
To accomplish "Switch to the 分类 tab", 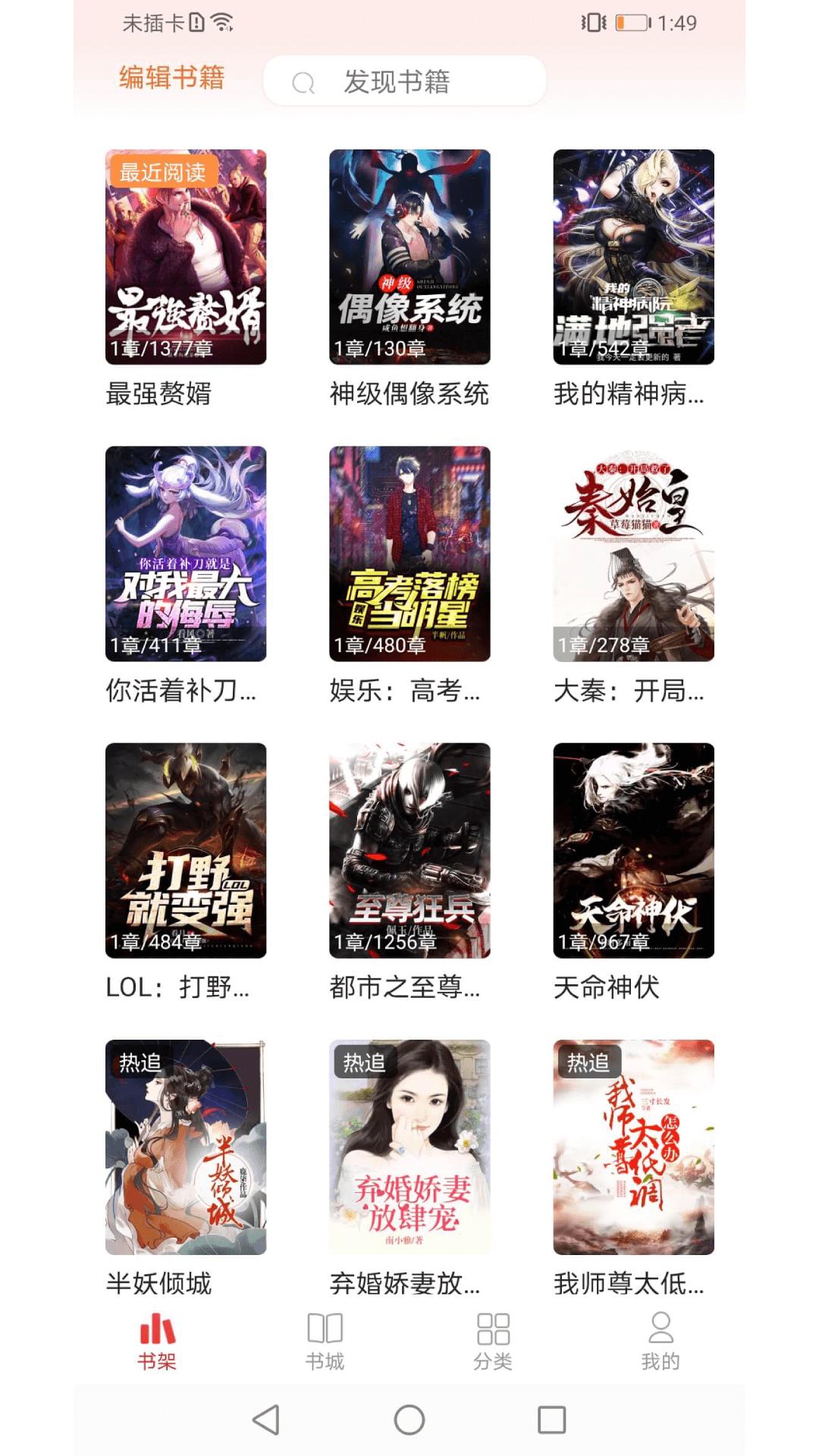I will [x=492, y=1331].
